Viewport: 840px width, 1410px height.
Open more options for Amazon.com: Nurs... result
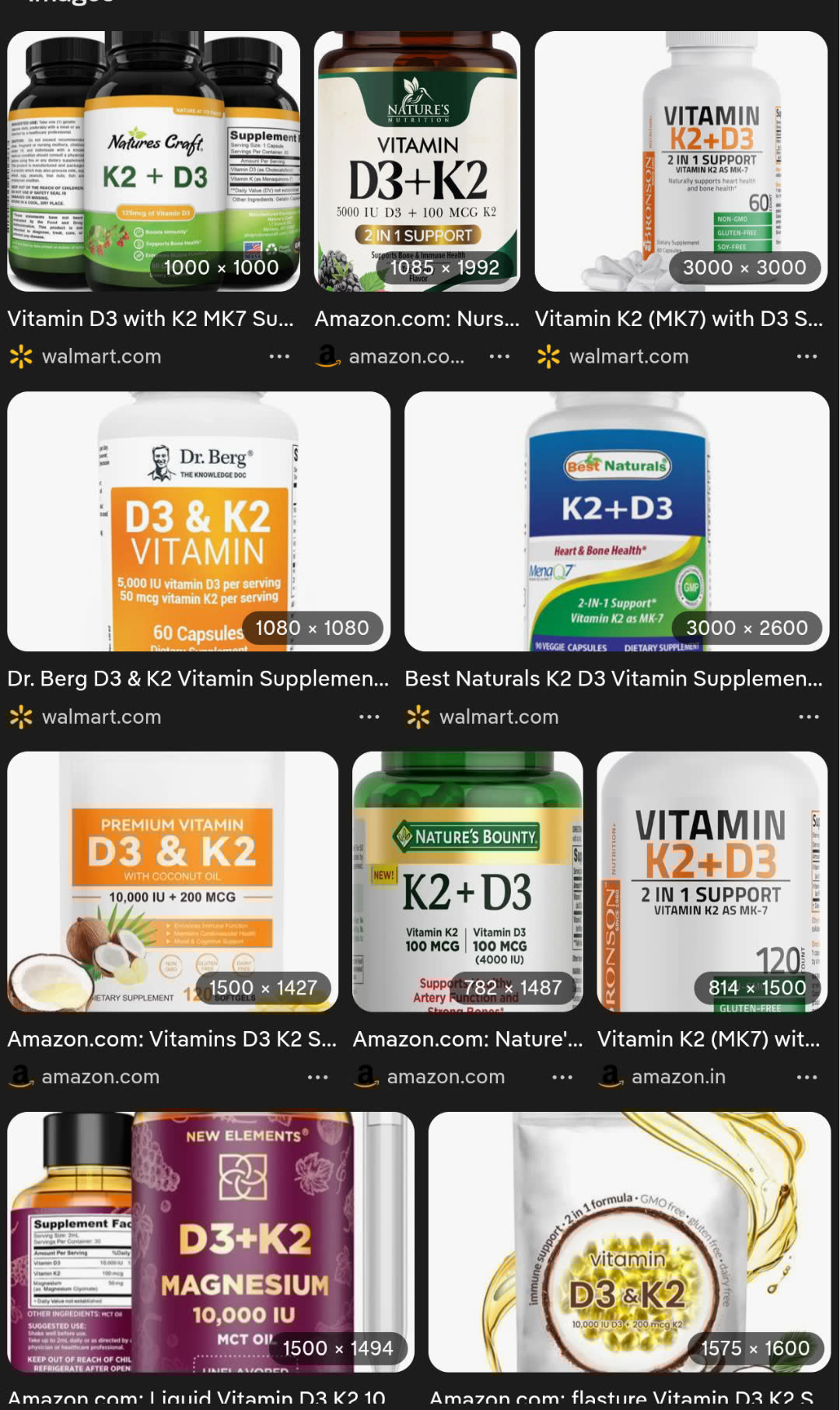pyautogui.click(x=499, y=356)
